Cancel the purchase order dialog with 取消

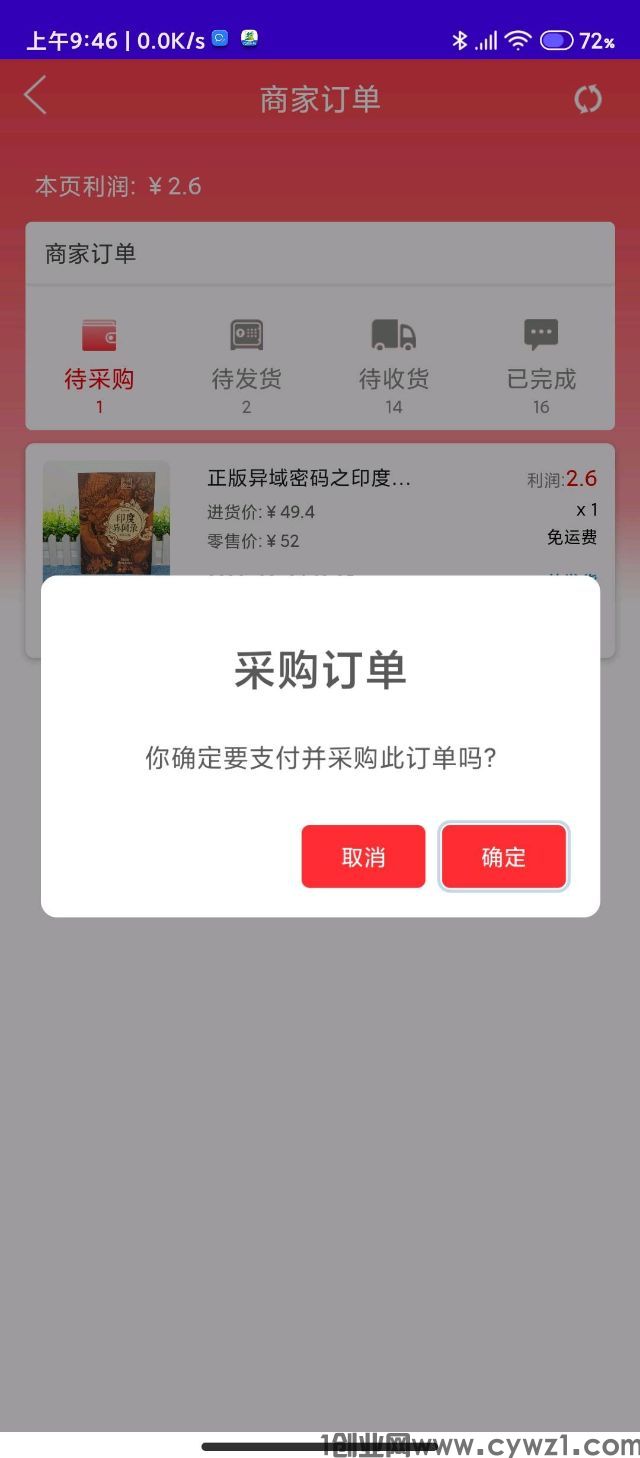(x=363, y=857)
